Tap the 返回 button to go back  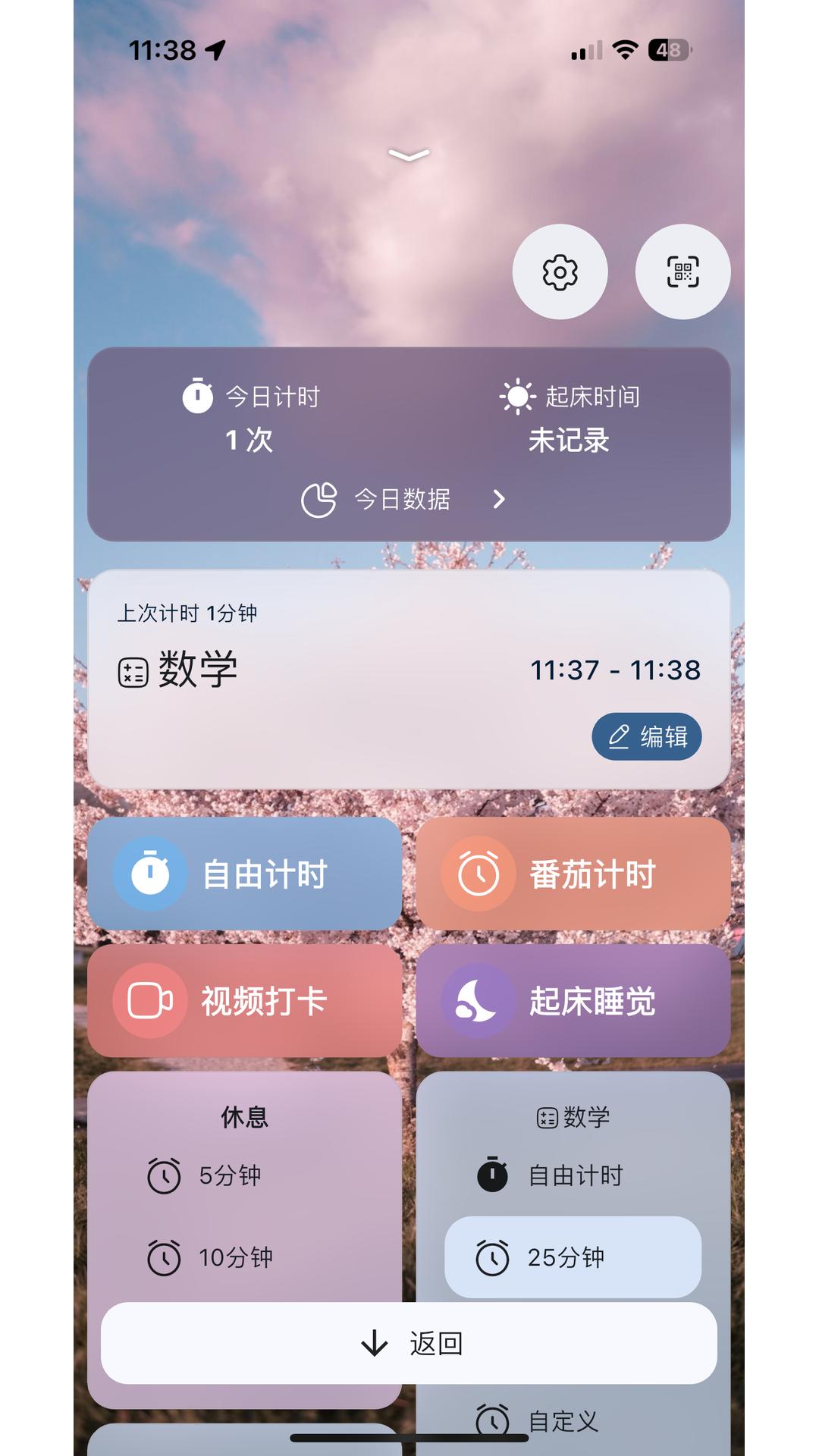click(409, 1343)
